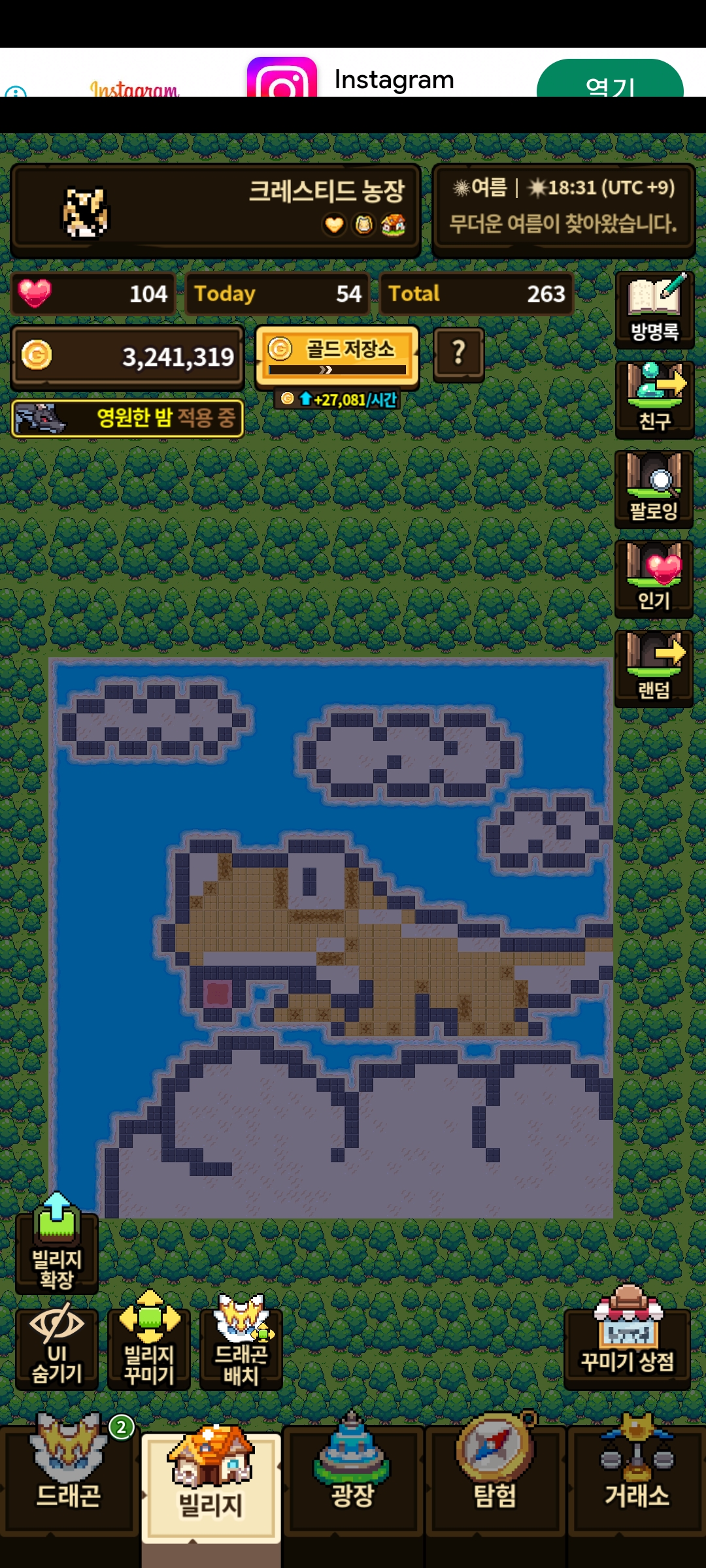Open the 인기 popular villages

pyautogui.click(x=654, y=578)
